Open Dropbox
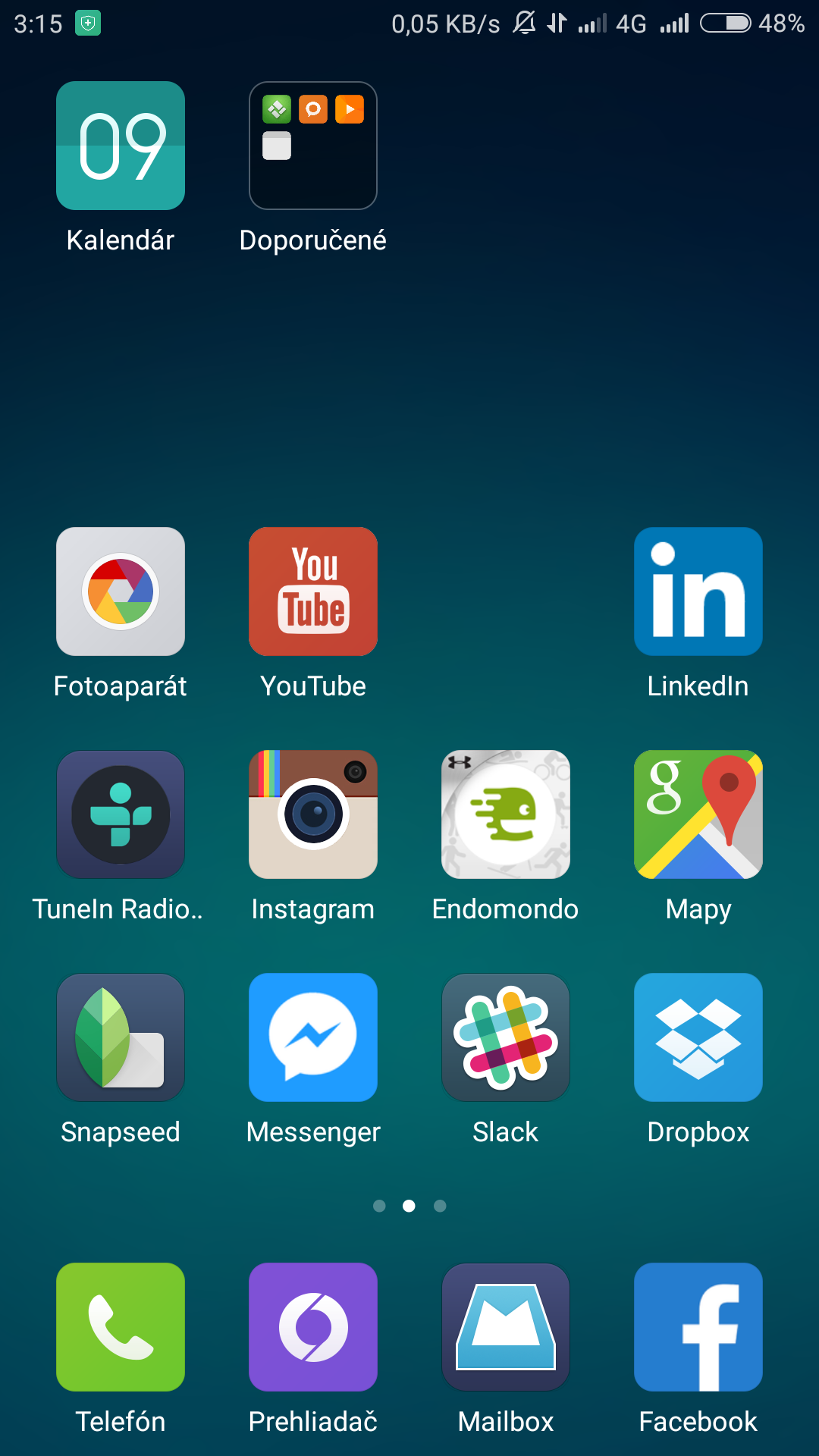The width and height of the screenshot is (819, 1456). (x=698, y=1037)
